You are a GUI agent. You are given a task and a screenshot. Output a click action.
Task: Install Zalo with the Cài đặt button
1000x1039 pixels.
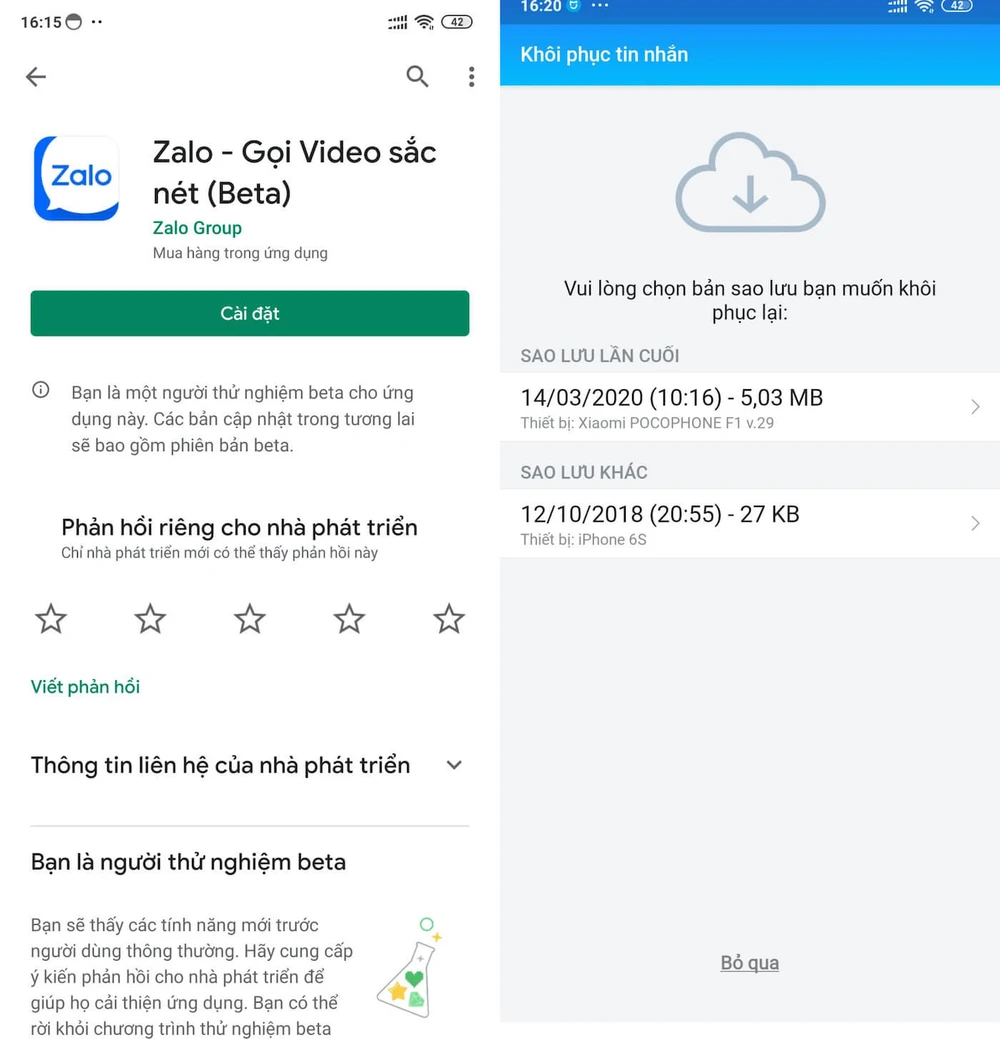pos(250,313)
